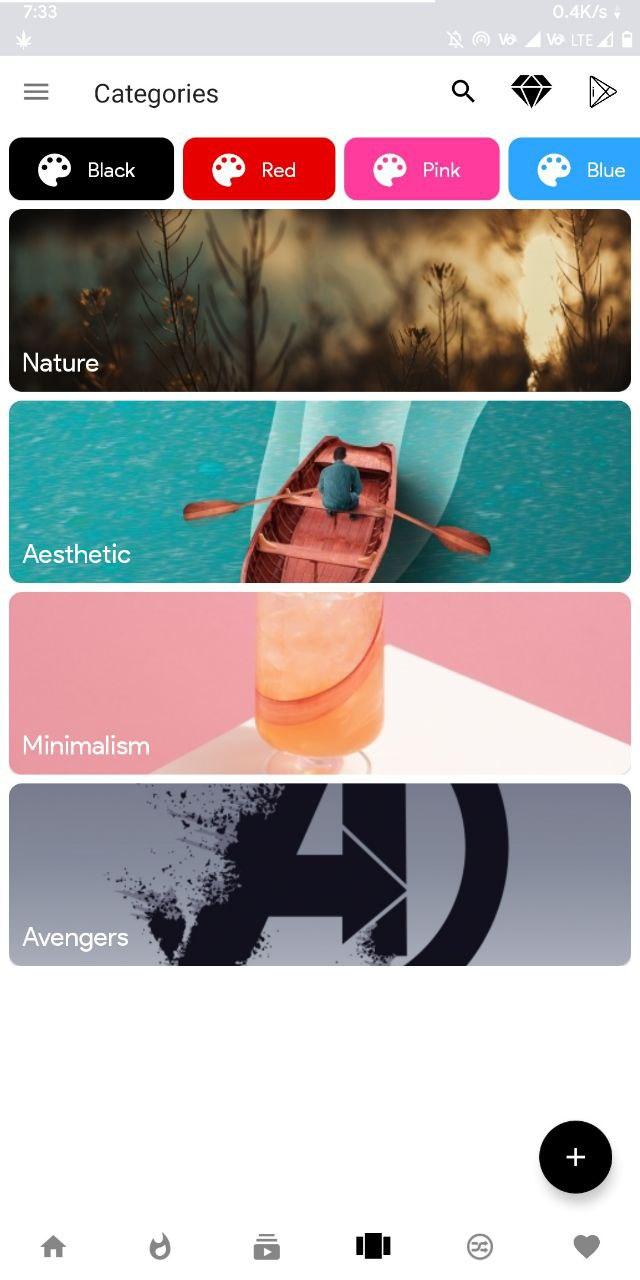This screenshot has width=640, height=1280.
Task: Open the search icon
Action: point(463,92)
